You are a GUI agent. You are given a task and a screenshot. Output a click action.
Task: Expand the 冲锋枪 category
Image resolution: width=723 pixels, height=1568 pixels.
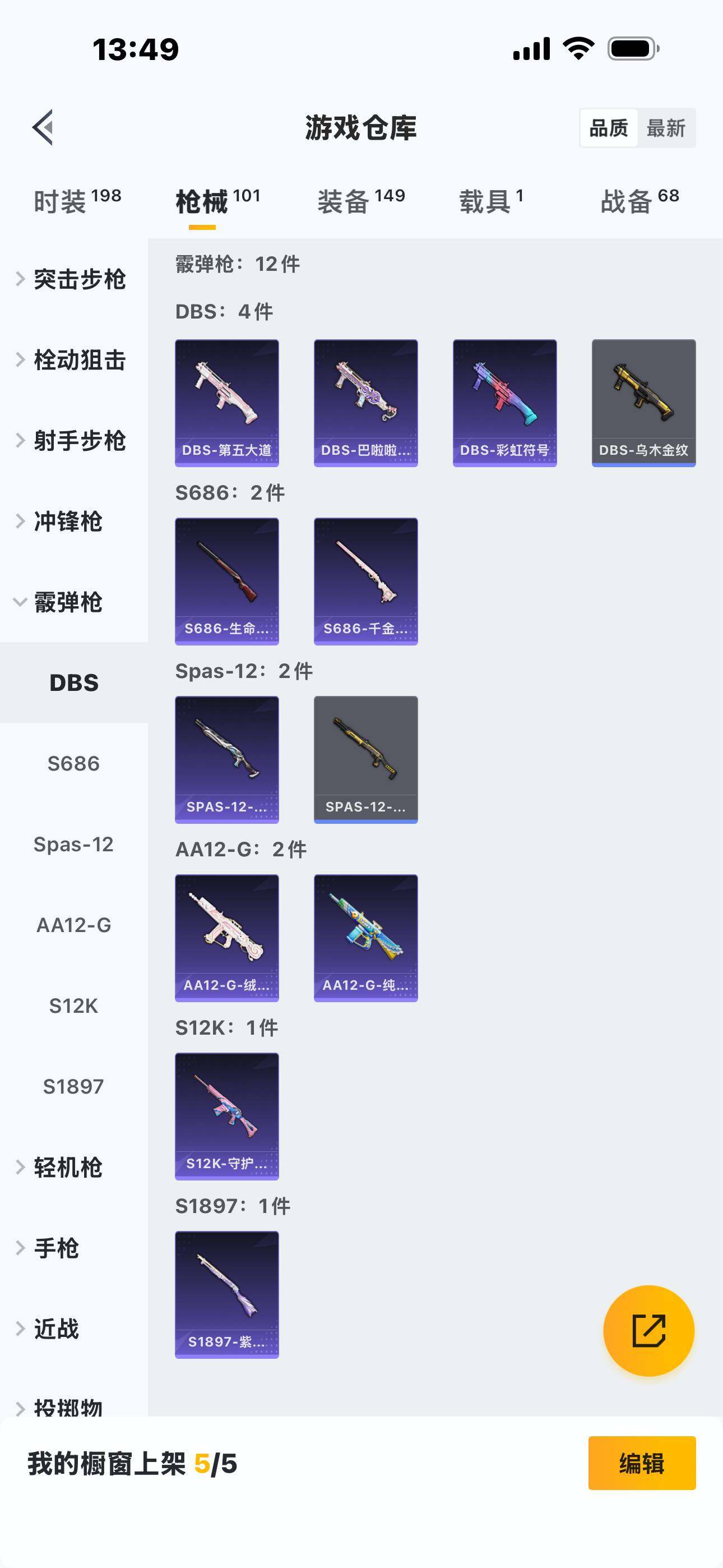point(67,522)
